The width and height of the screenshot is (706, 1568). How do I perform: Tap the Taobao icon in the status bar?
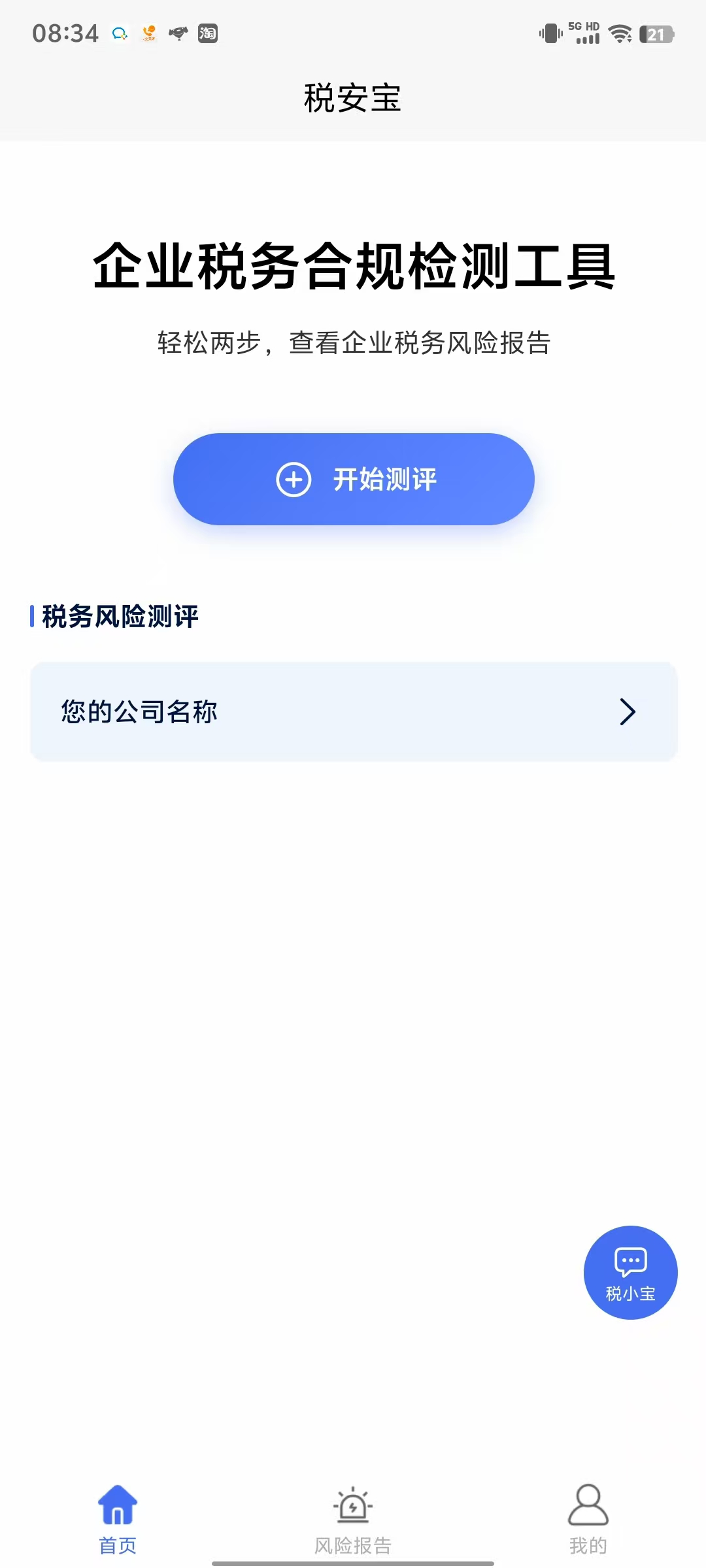pos(208,33)
